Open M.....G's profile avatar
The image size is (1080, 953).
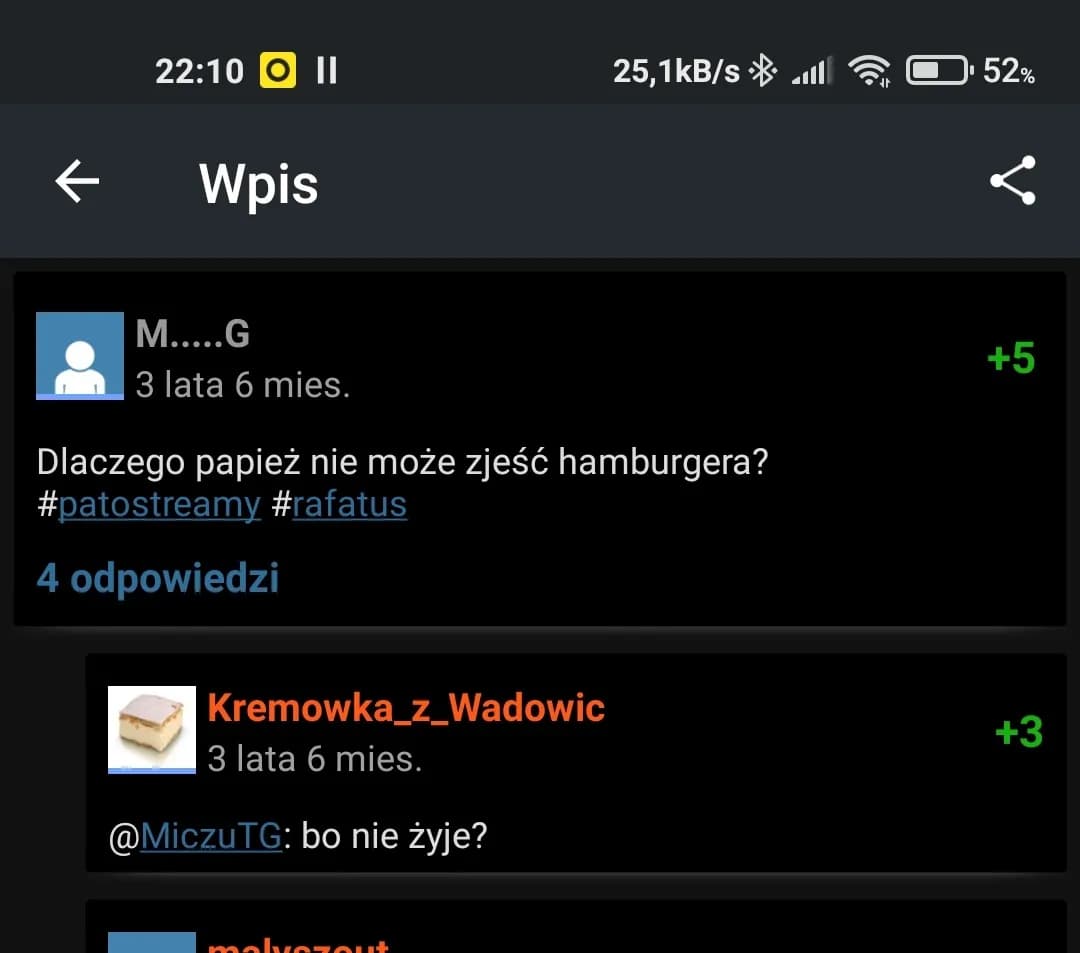coord(80,355)
